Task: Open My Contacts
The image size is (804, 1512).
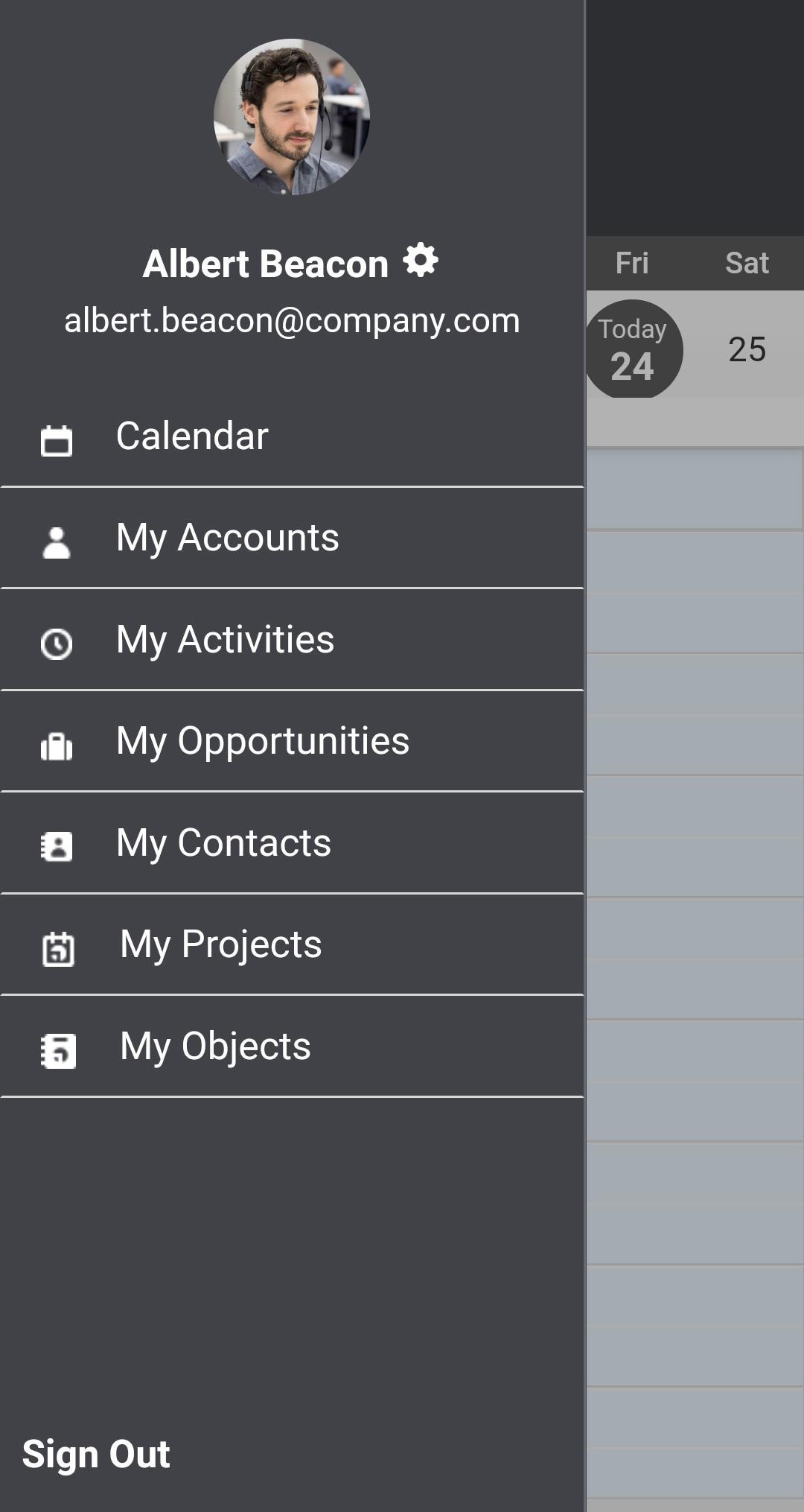Action: click(292, 843)
